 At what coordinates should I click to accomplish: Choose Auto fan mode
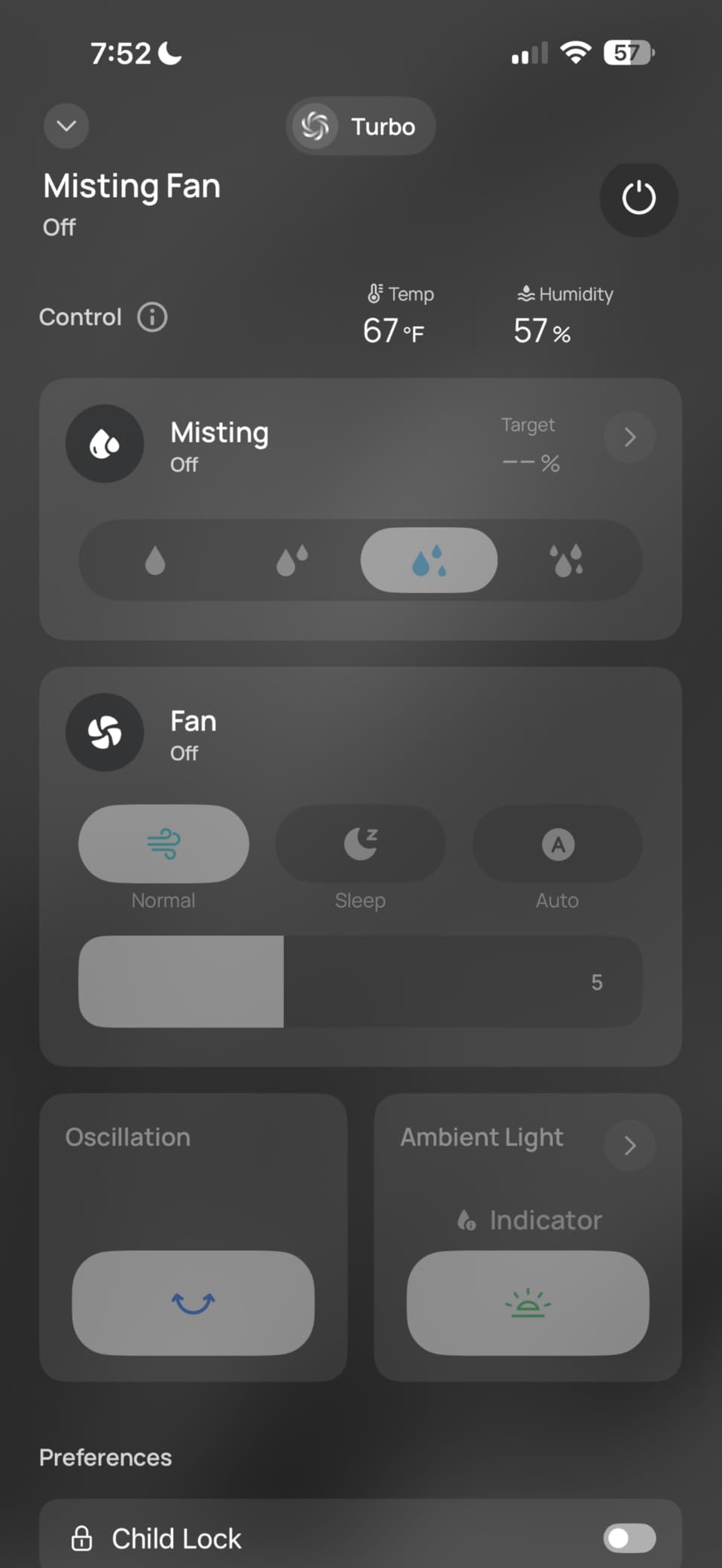[x=558, y=844]
